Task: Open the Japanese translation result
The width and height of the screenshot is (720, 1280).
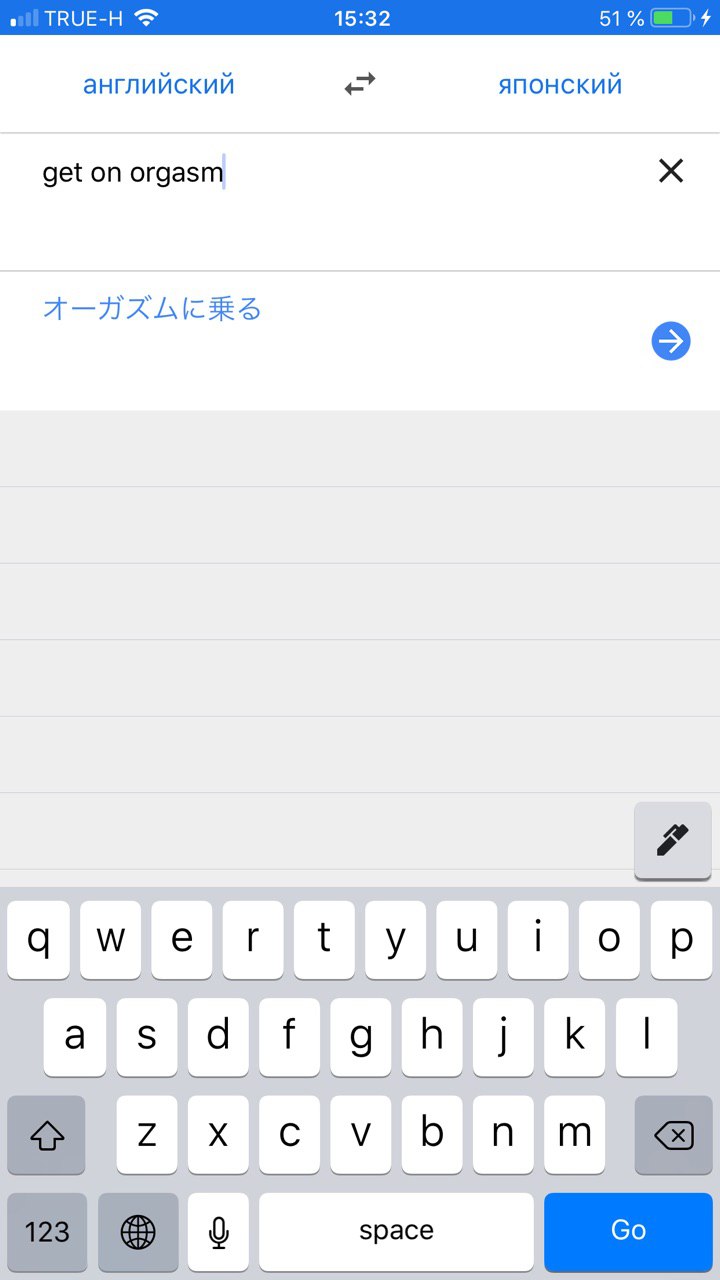Action: click(152, 308)
